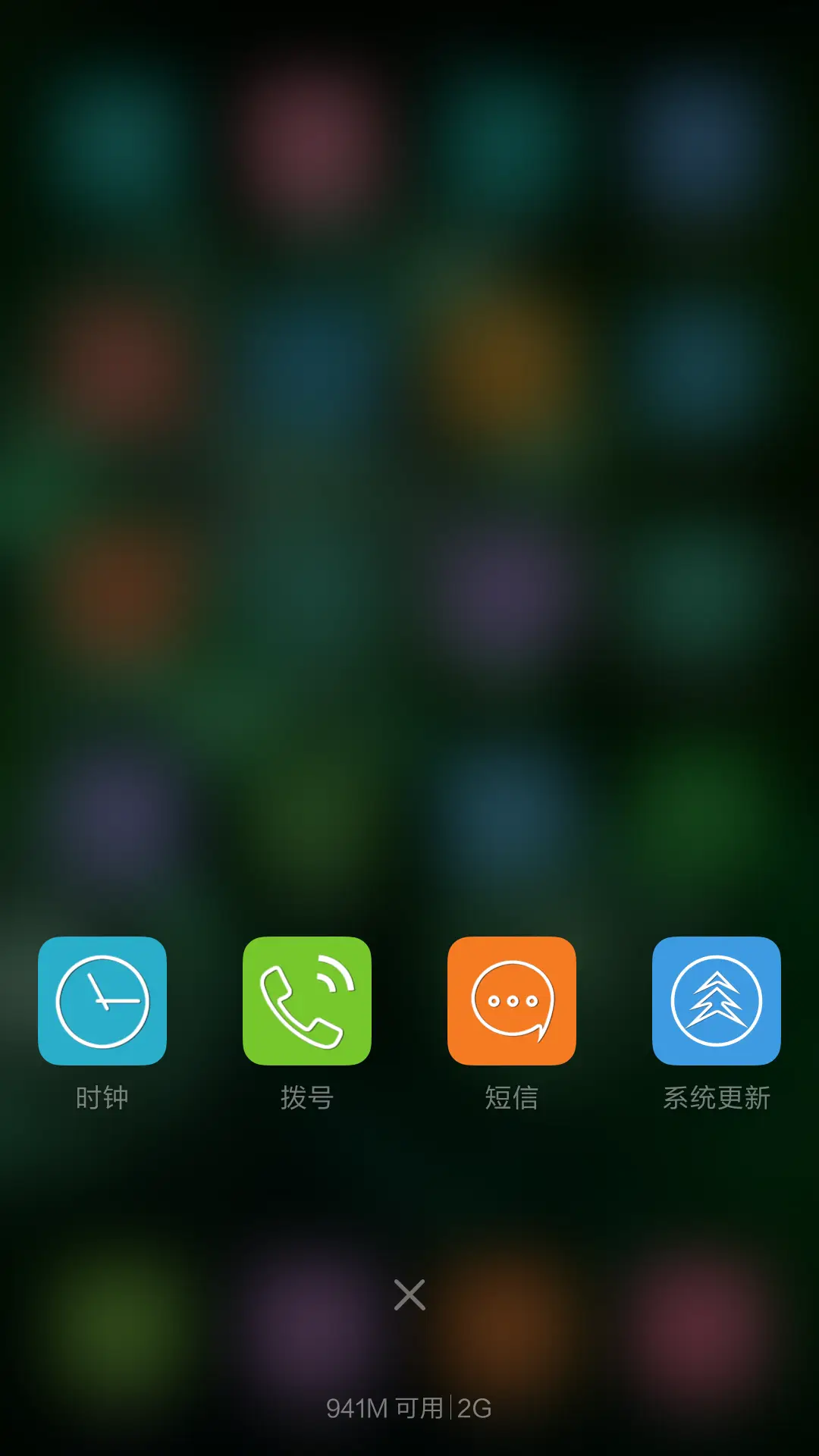The image size is (819, 1456).
Task: Dismiss the panel with the X button
Action: [x=408, y=1294]
